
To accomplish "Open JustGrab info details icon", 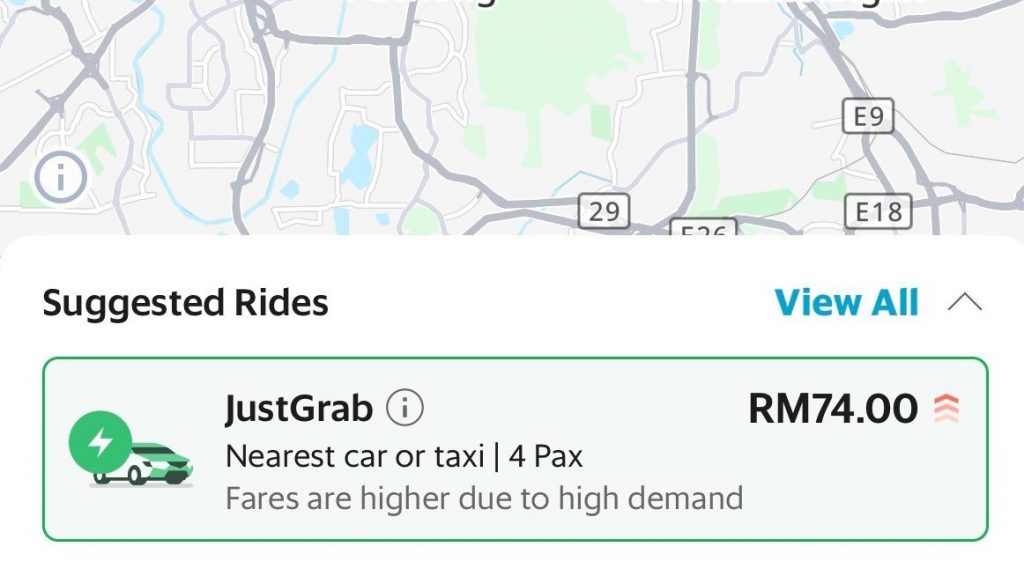I will [x=405, y=407].
